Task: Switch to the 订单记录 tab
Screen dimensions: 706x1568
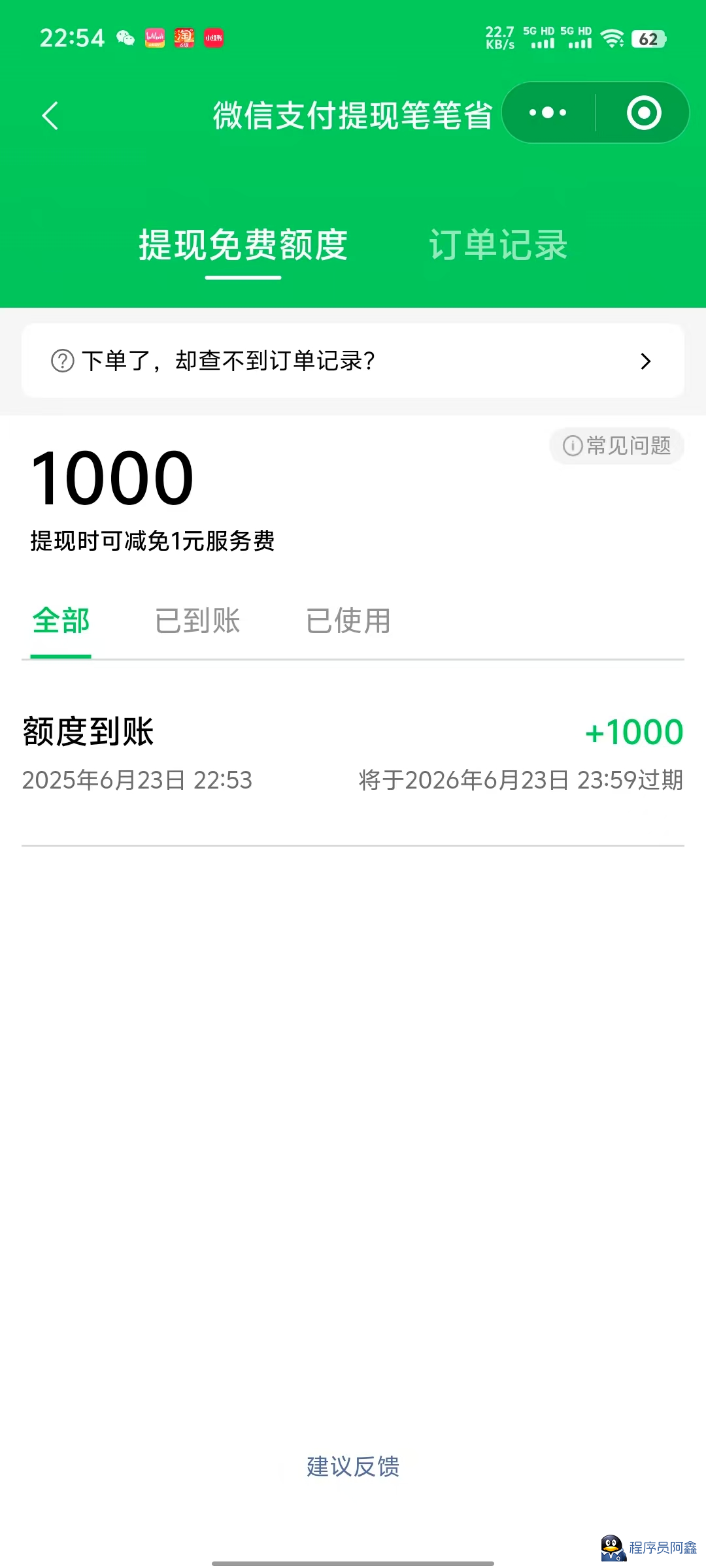Action: 498,245
